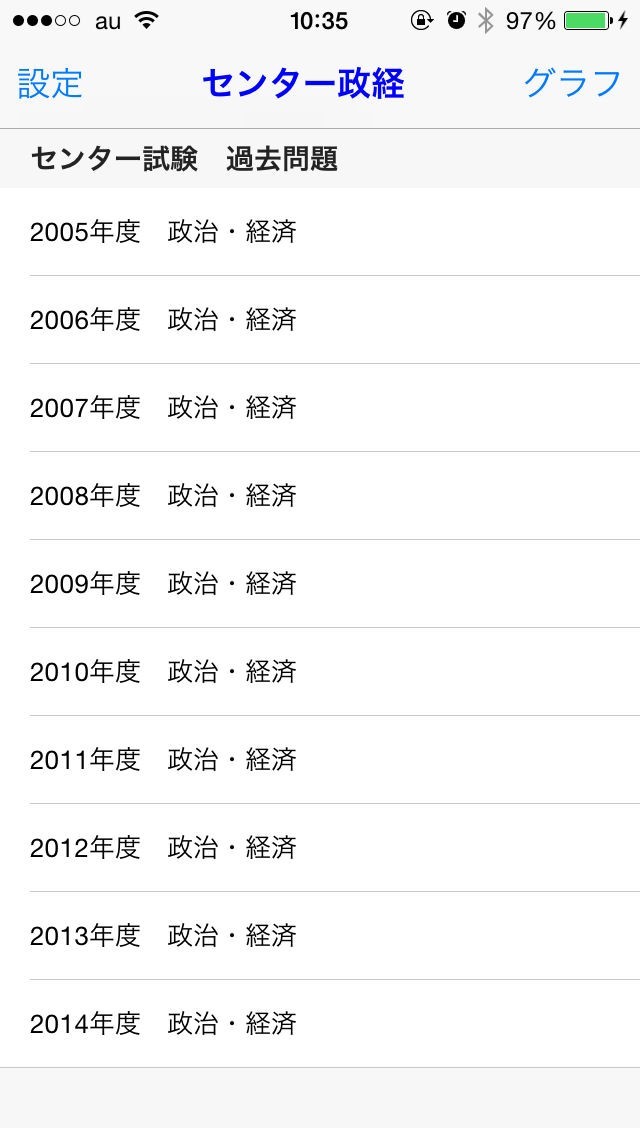Choose 2008年度 政治・経済
This screenshot has width=640, height=1136.
coord(163,496)
